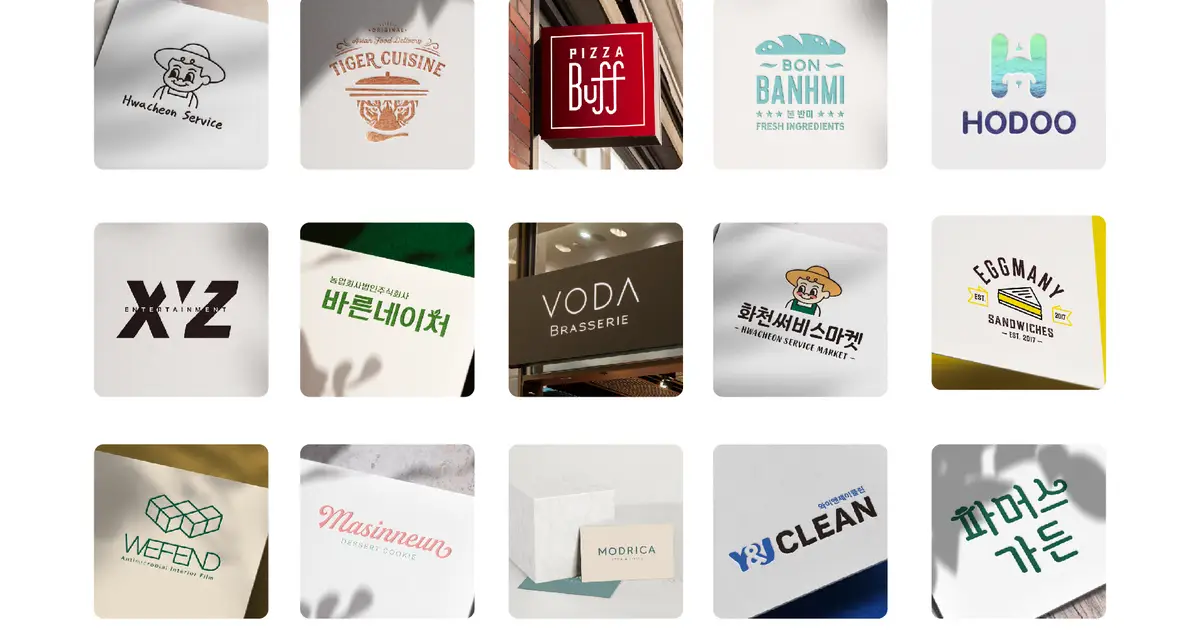1200x630 pixels.
Task: View the Y&J CLEAN logo tile
Action: click(x=800, y=531)
